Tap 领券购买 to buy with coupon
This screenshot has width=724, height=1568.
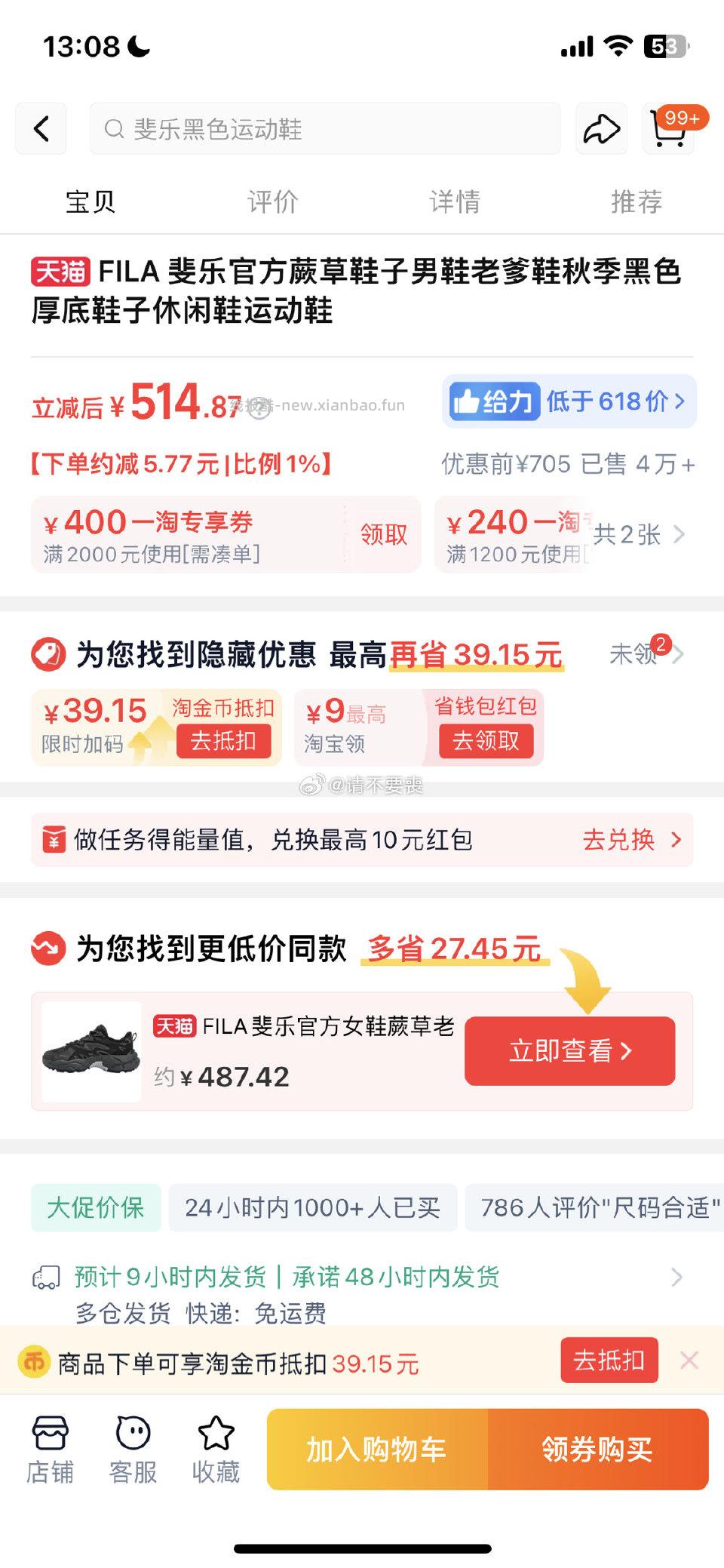597,1449
